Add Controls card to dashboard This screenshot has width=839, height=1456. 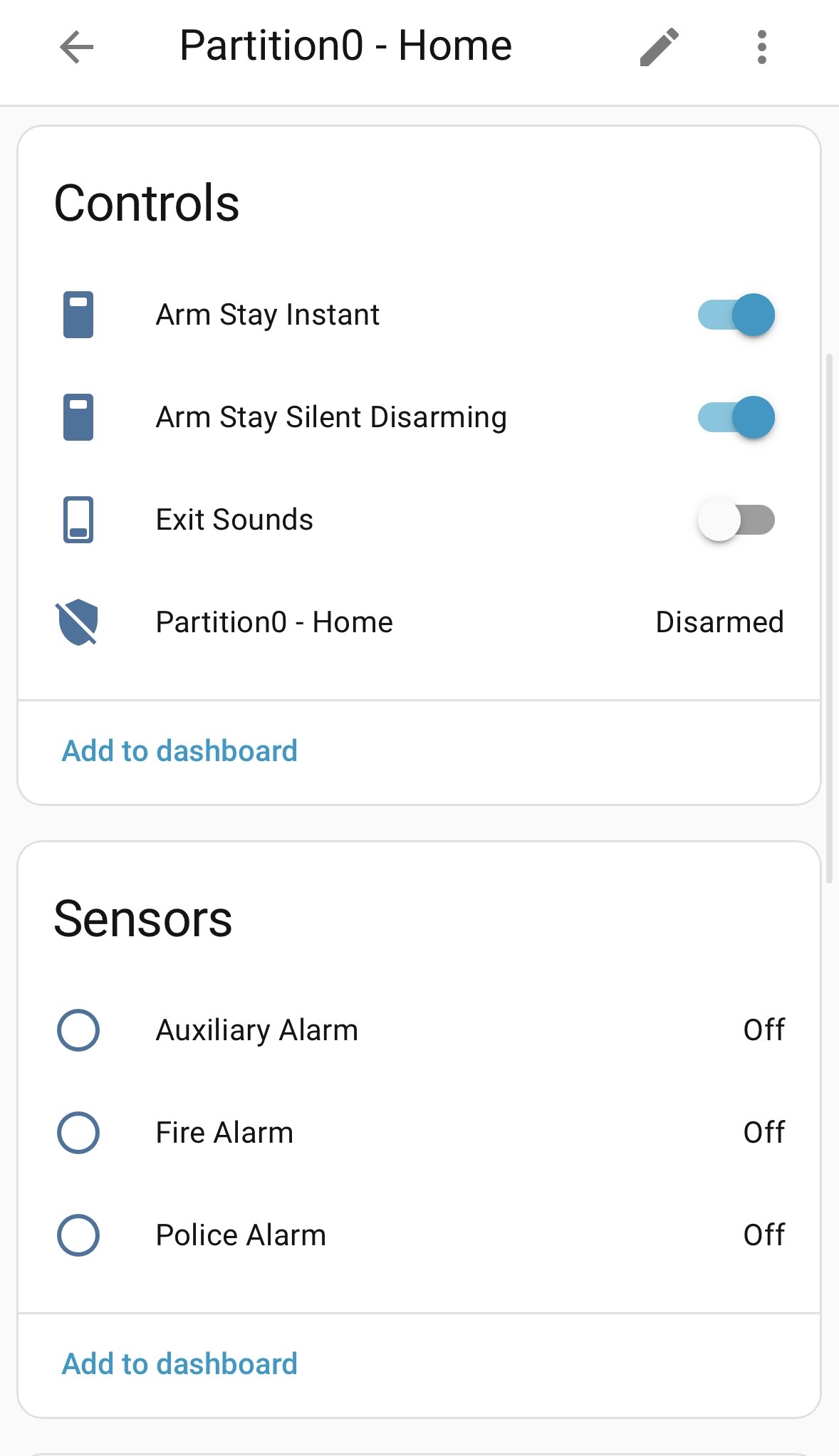(x=179, y=751)
